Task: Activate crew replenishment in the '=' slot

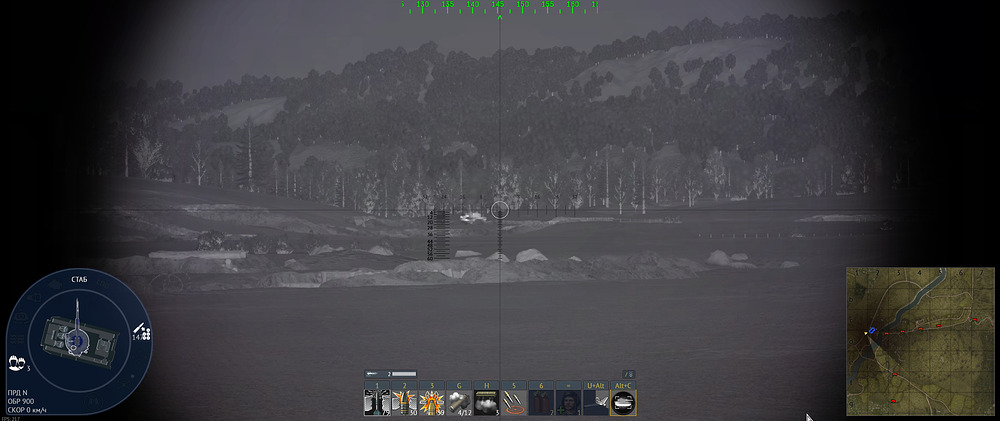Action: [568, 402]
